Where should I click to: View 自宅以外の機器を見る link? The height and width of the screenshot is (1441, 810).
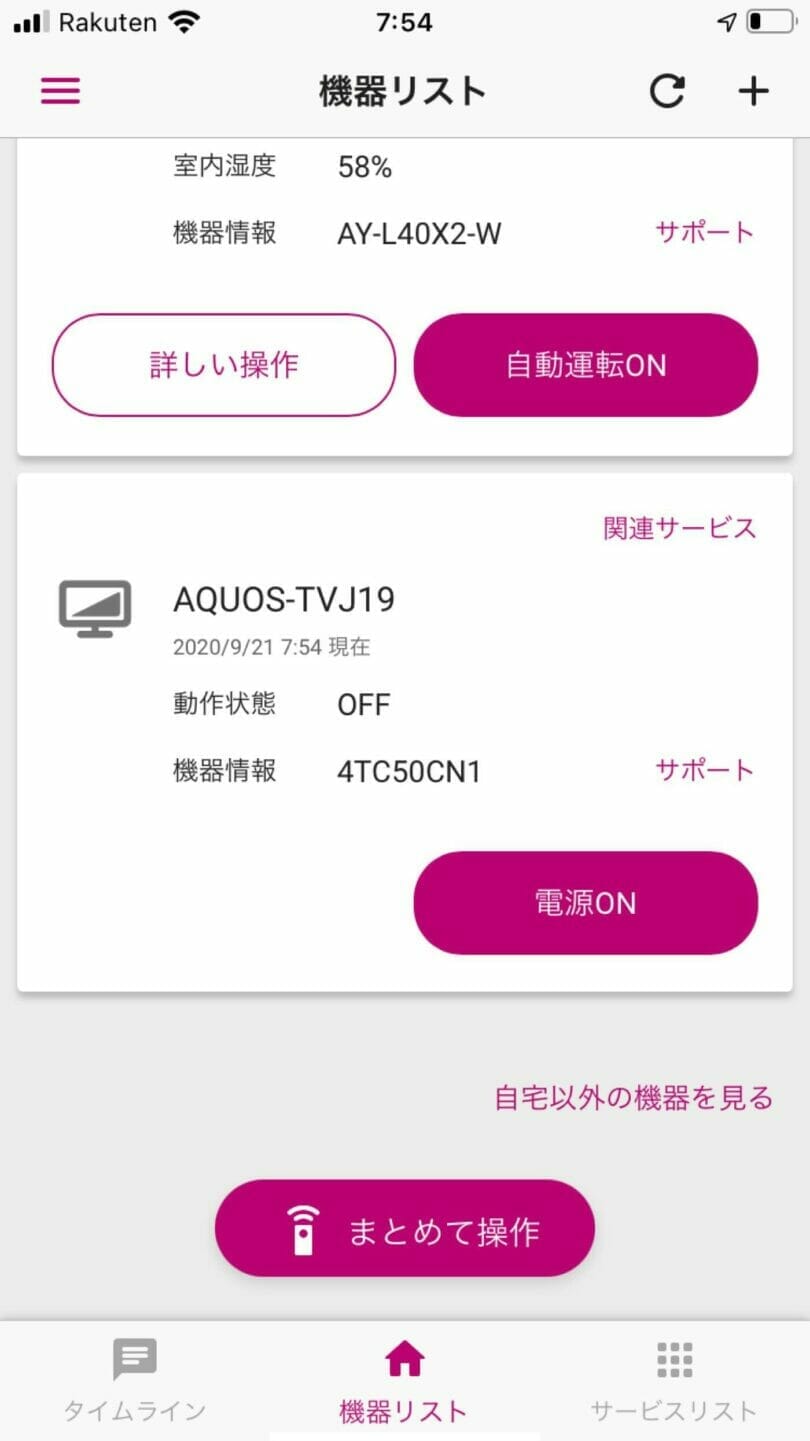click(634, 1098)
